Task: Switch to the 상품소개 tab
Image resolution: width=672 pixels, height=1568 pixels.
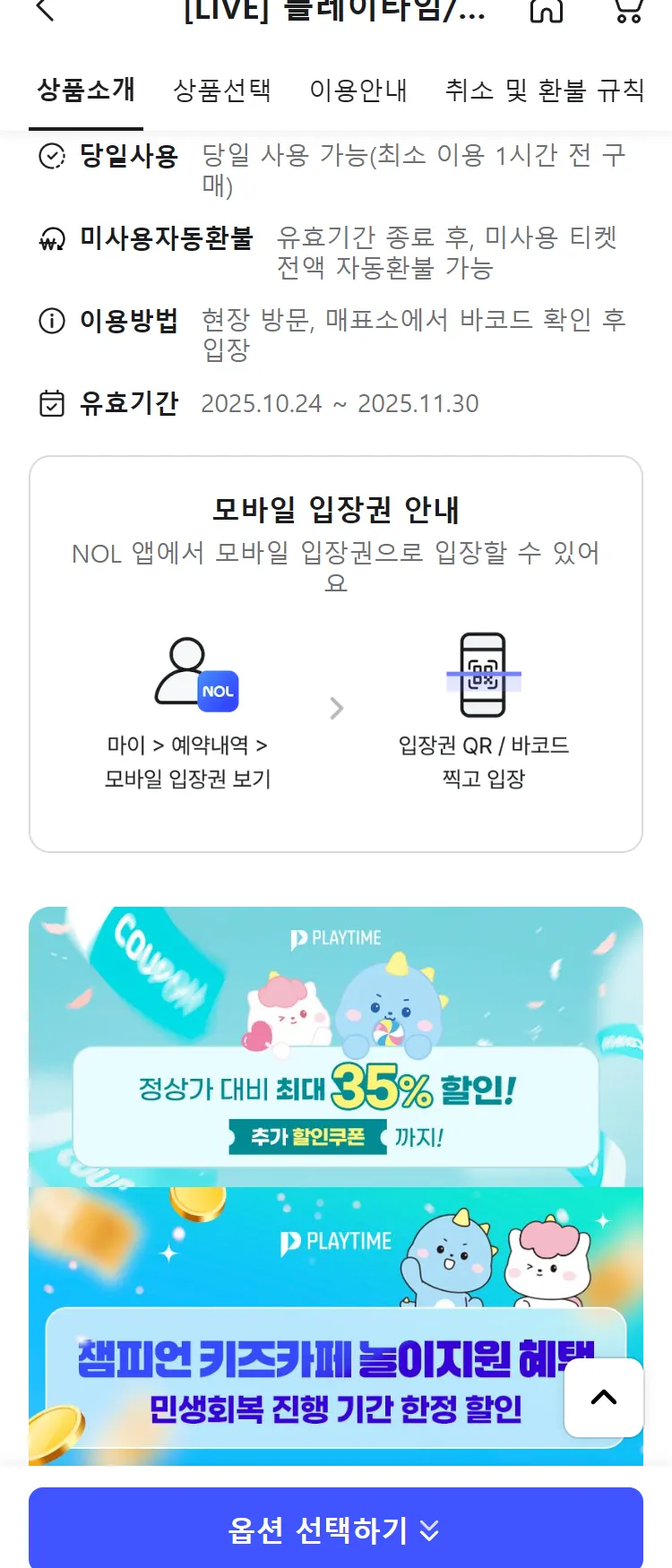Action: tap(86, 90)
